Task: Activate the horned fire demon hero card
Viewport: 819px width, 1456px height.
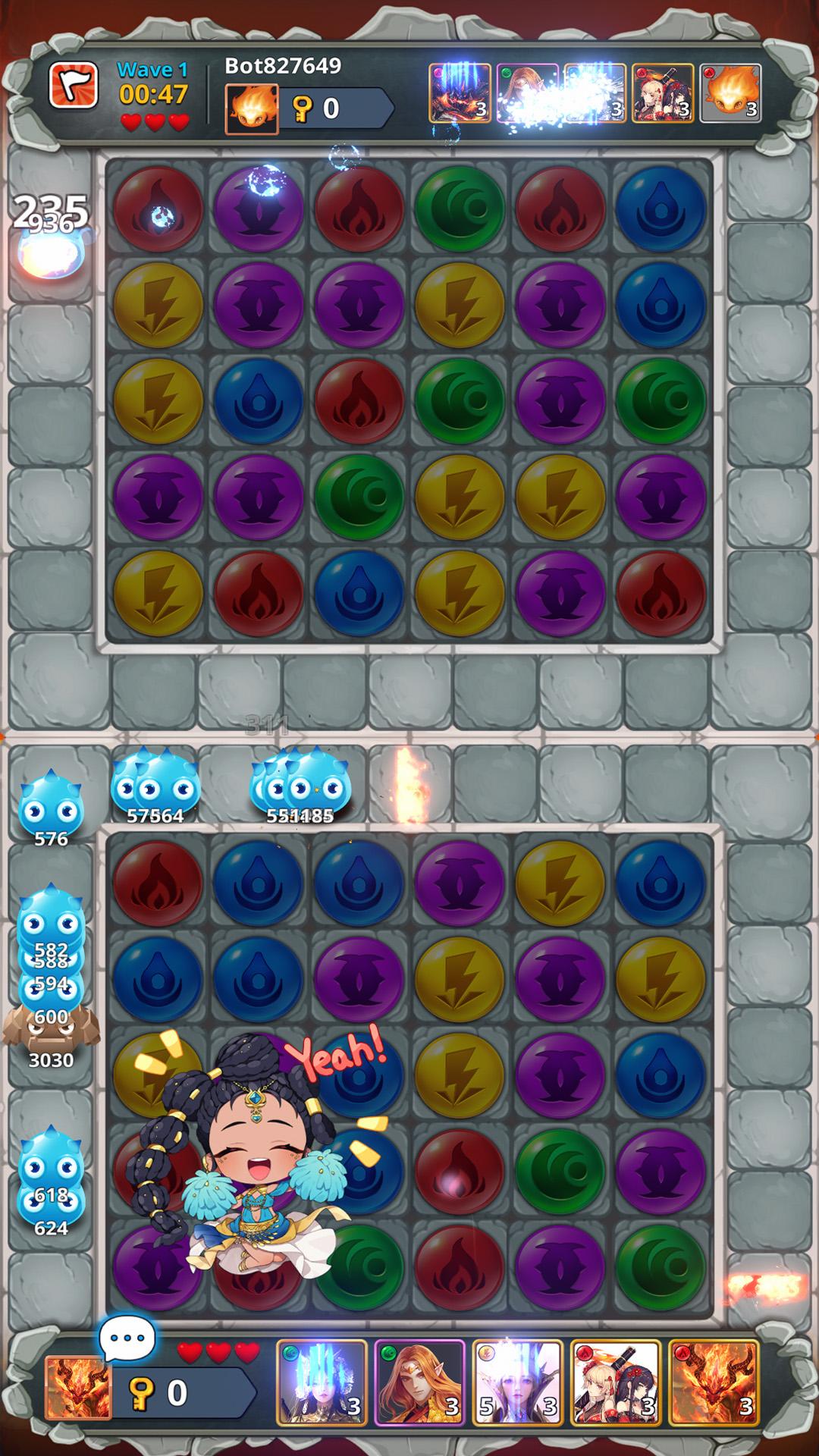Action: point(713,1382)
